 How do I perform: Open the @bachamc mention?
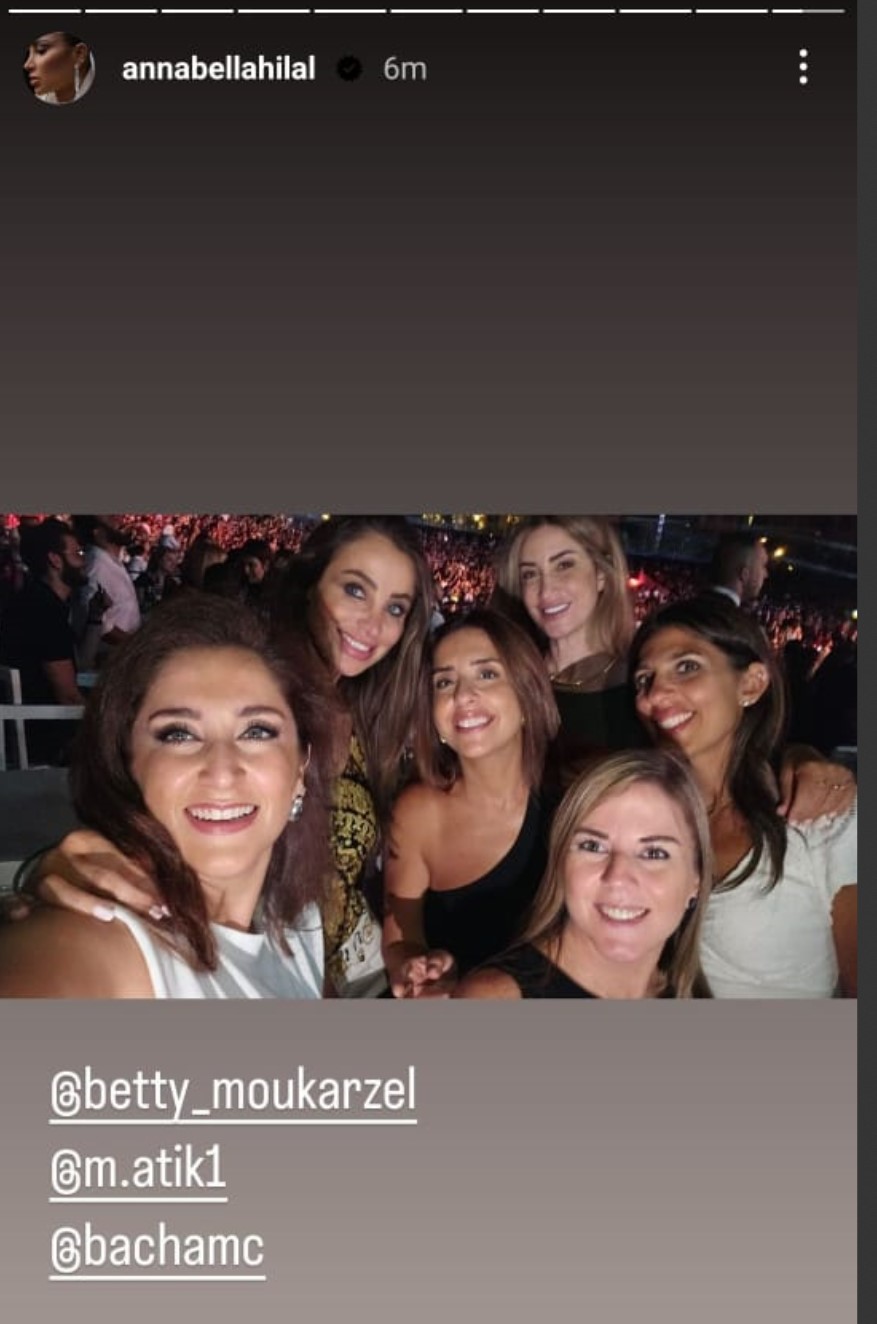pyautogui.click(x=157, y=1249)
